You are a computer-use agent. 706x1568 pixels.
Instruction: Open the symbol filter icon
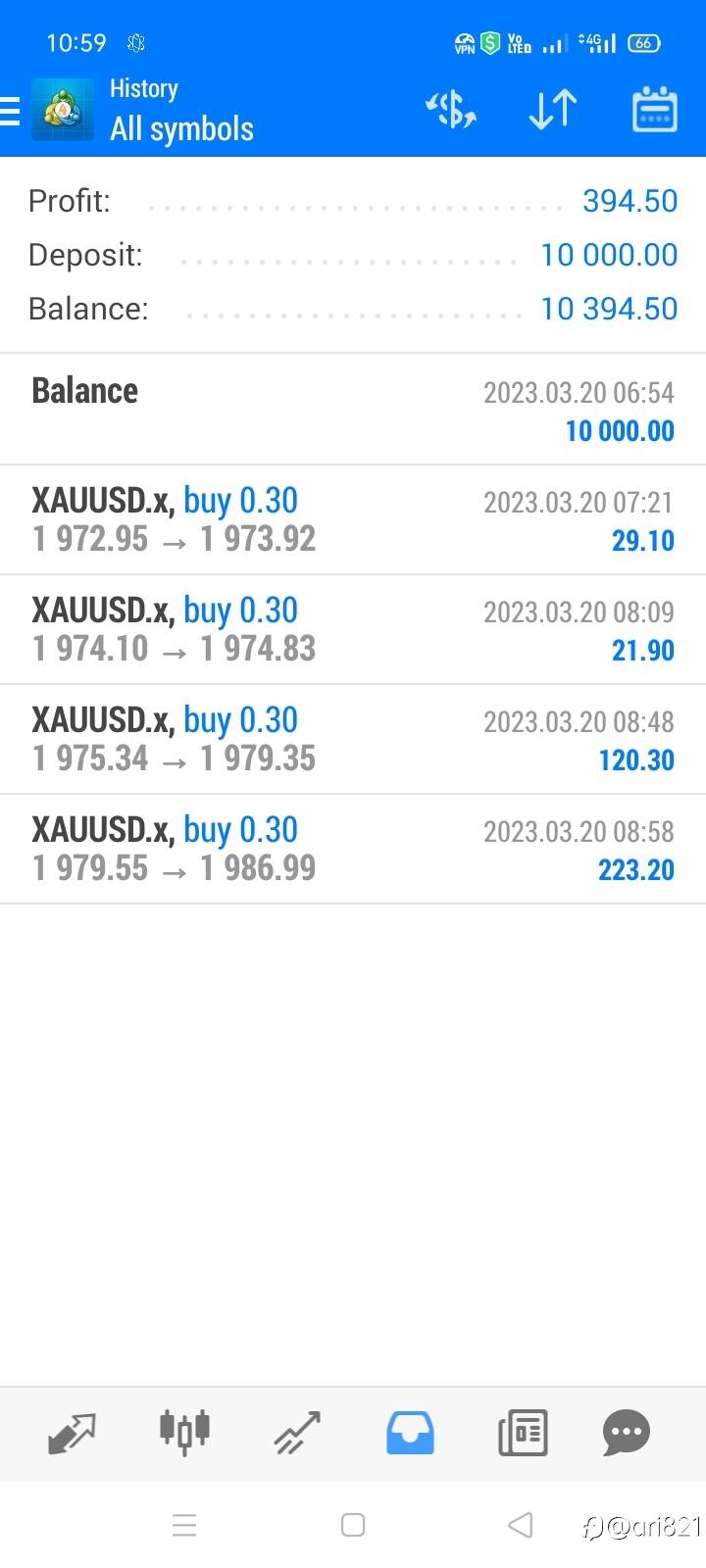click(451, 110)
